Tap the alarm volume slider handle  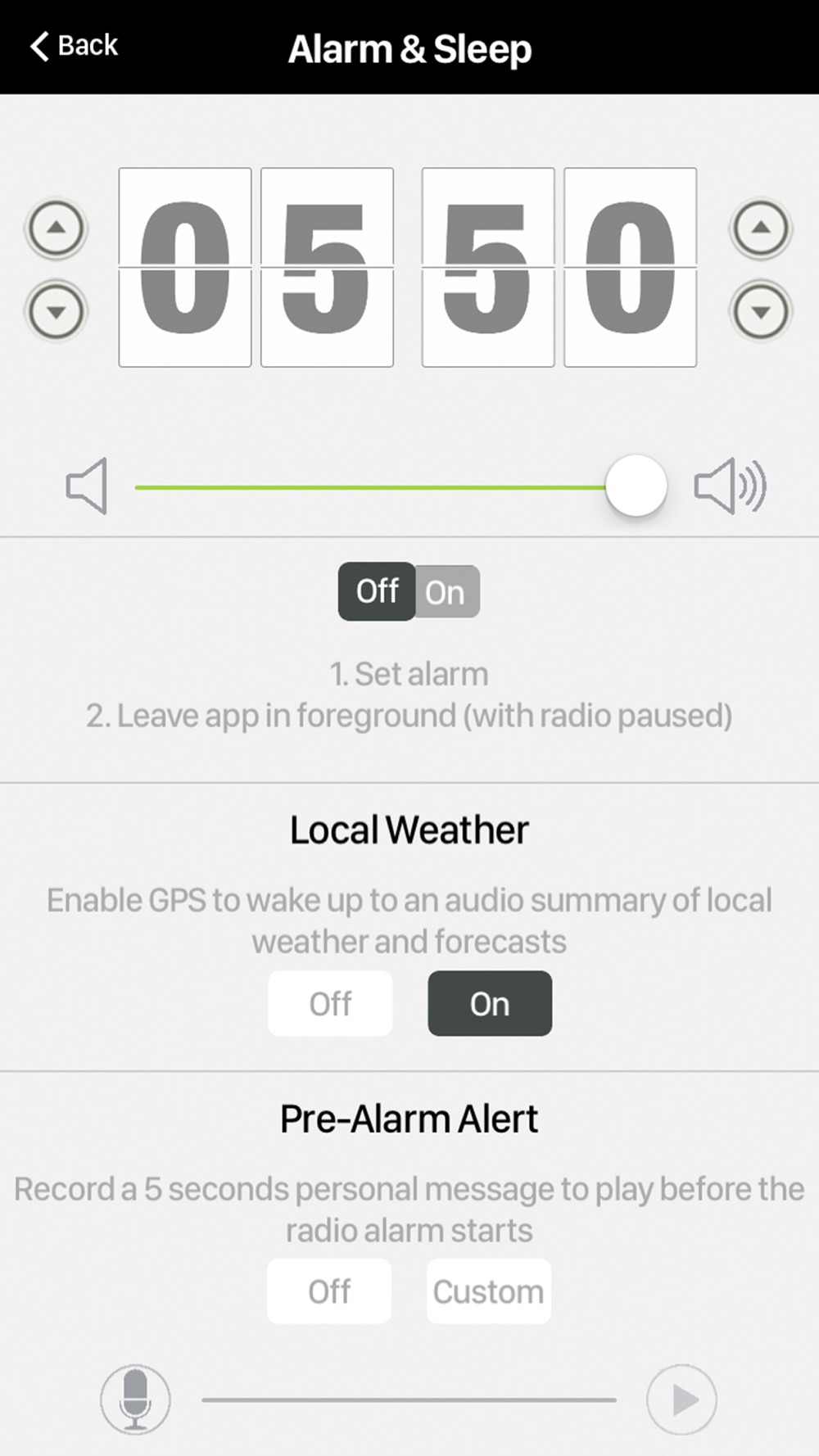tap(636, 486)
